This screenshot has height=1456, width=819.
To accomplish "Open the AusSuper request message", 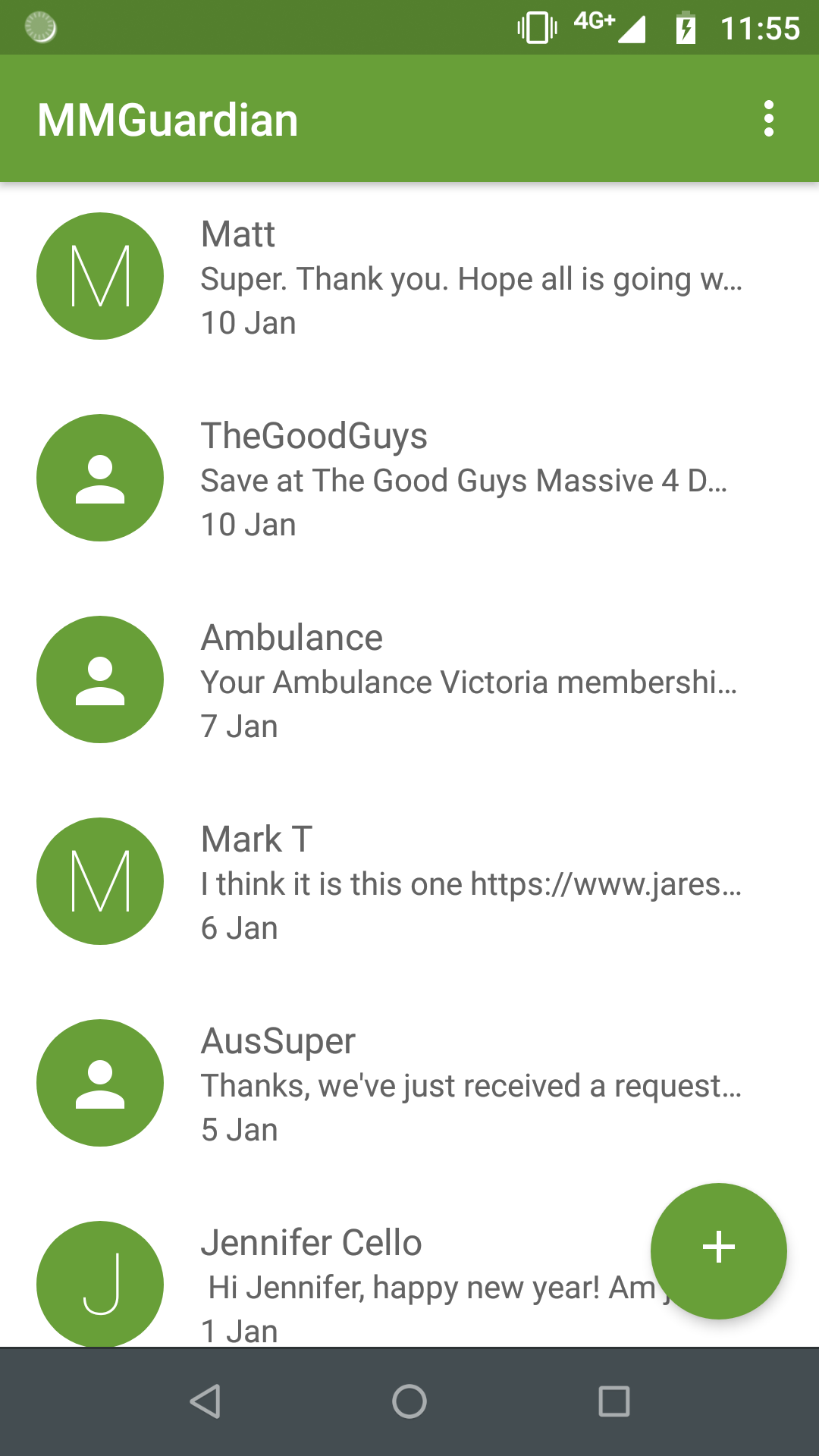I will [x=425, y=1084].
